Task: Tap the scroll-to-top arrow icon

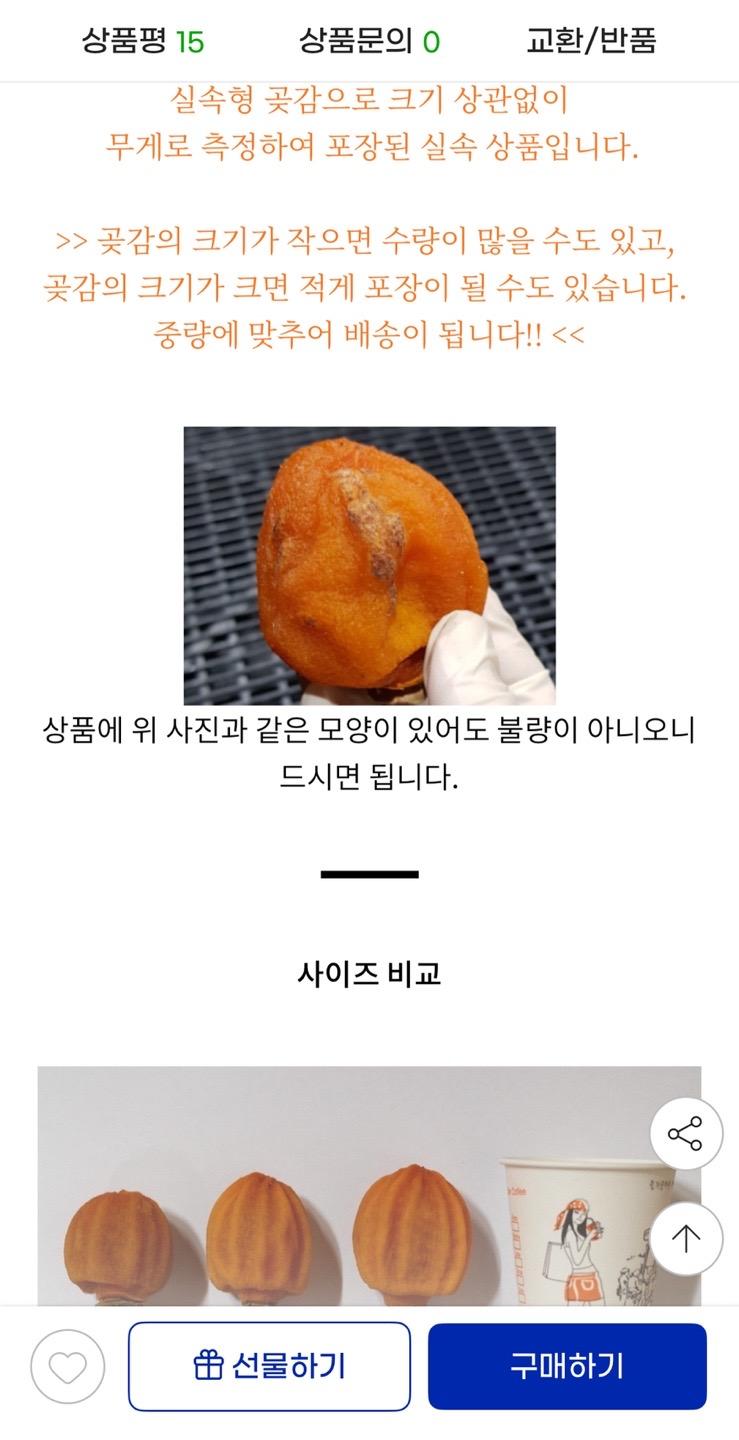Action: pos(686,1238)
